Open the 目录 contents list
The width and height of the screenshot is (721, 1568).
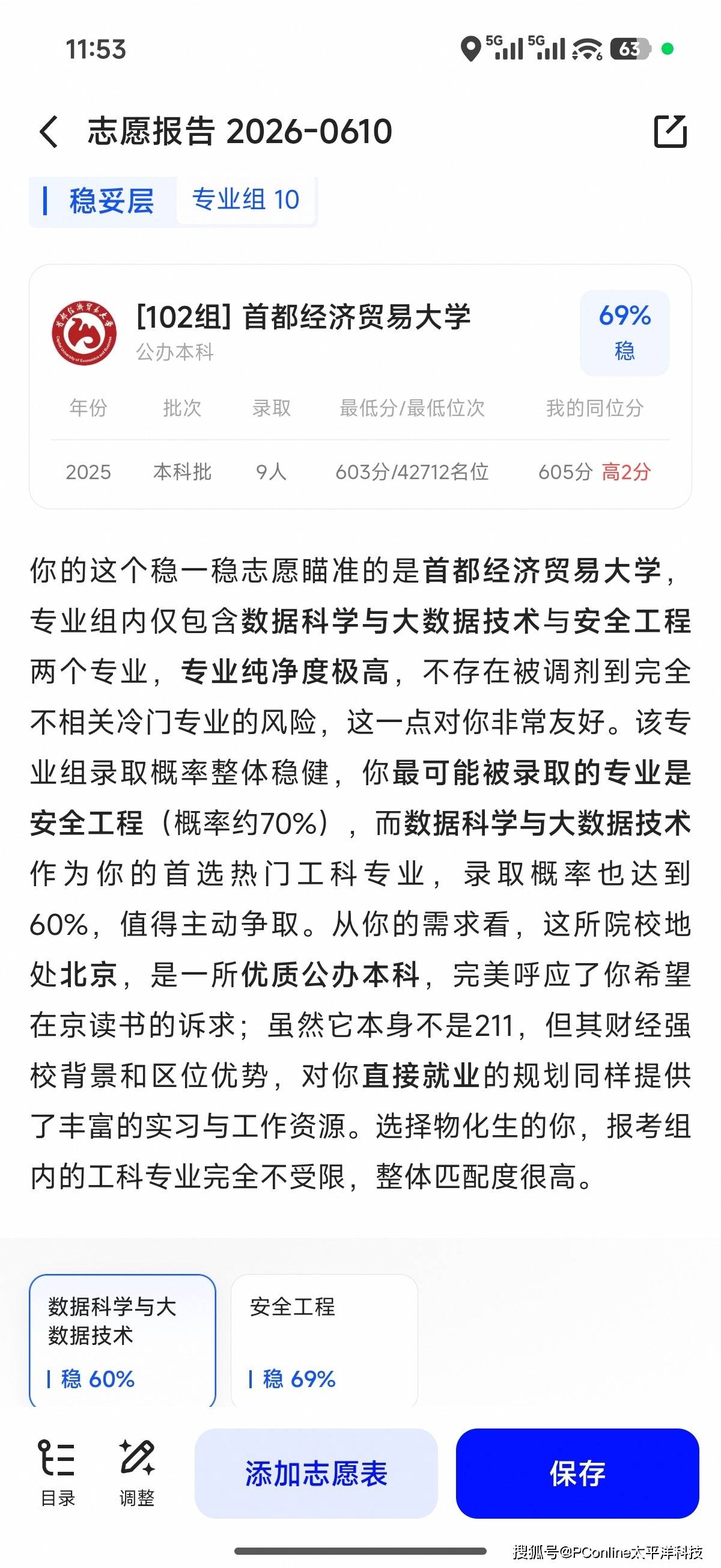57,1472
